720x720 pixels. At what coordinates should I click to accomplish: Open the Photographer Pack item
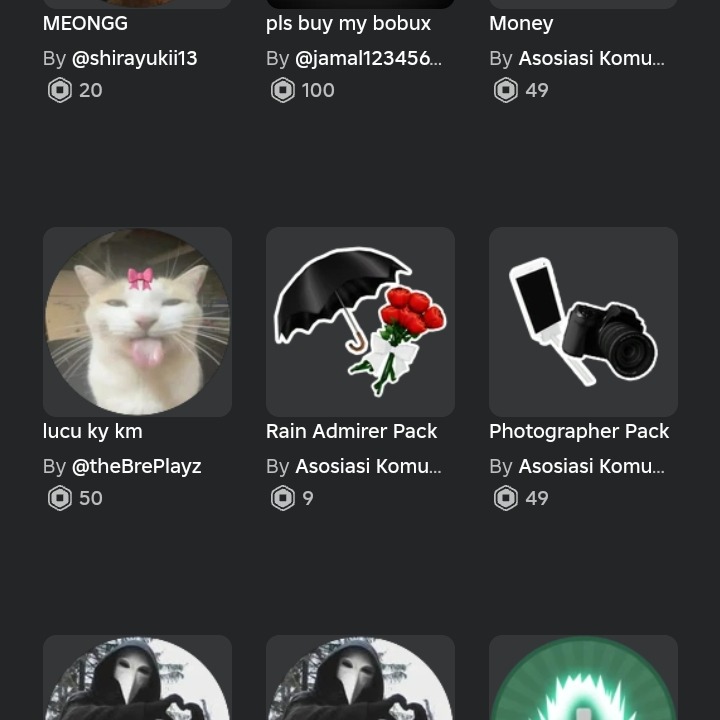[583, 322]
